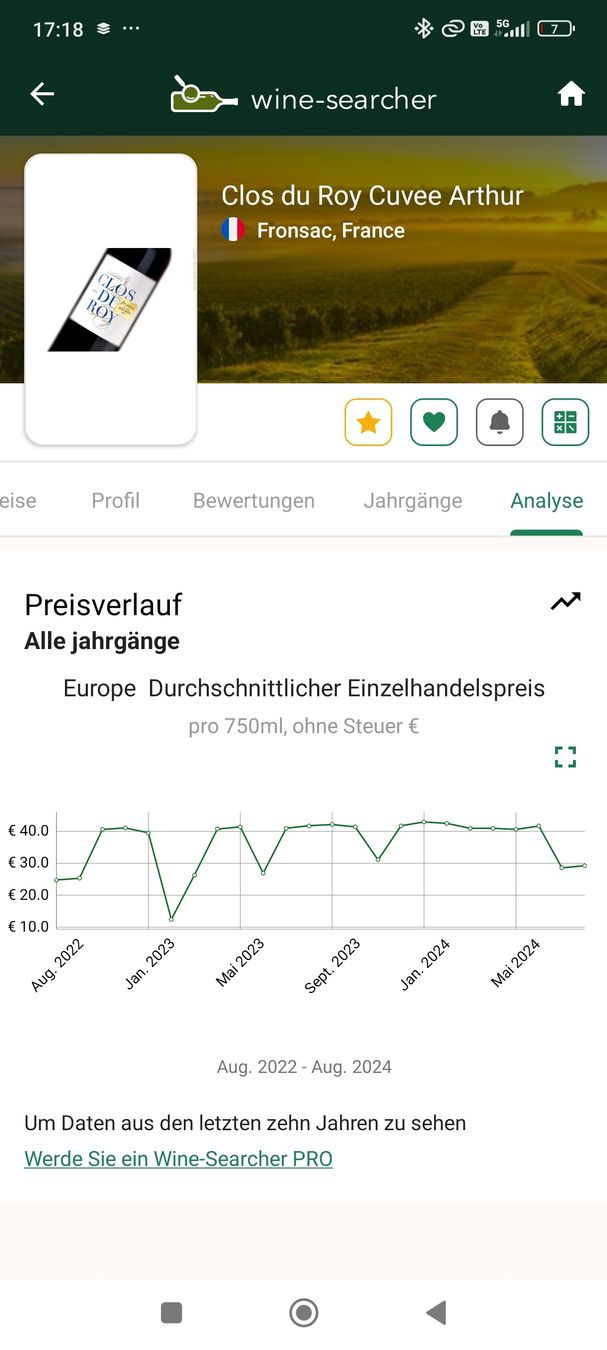This screenshot has width=607, height=1350.
Task: Open the calculator icon
Action: click(565, 422)
